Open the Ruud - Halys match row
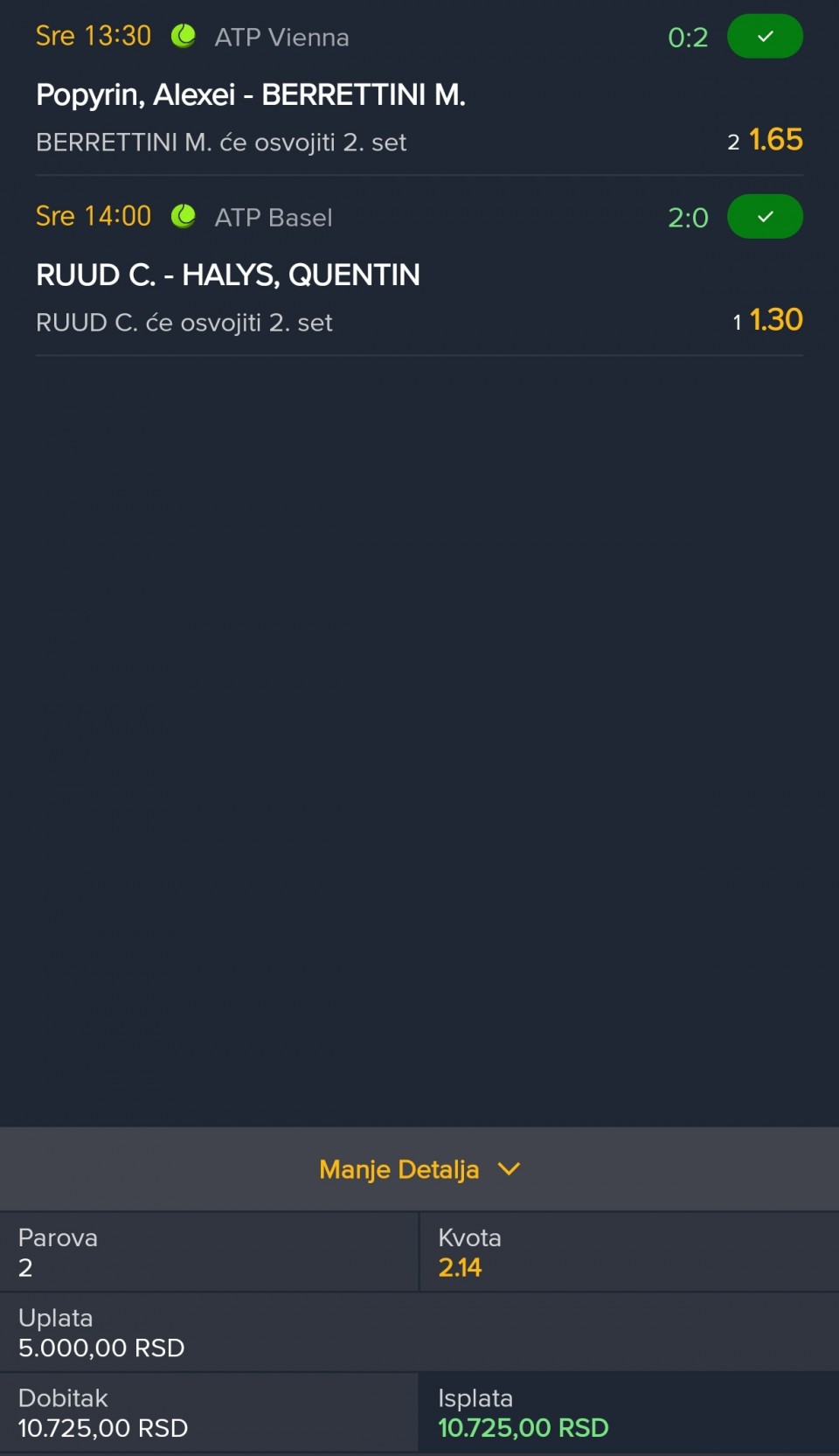This screenshot has width=839, height=1456. point(228,275)
